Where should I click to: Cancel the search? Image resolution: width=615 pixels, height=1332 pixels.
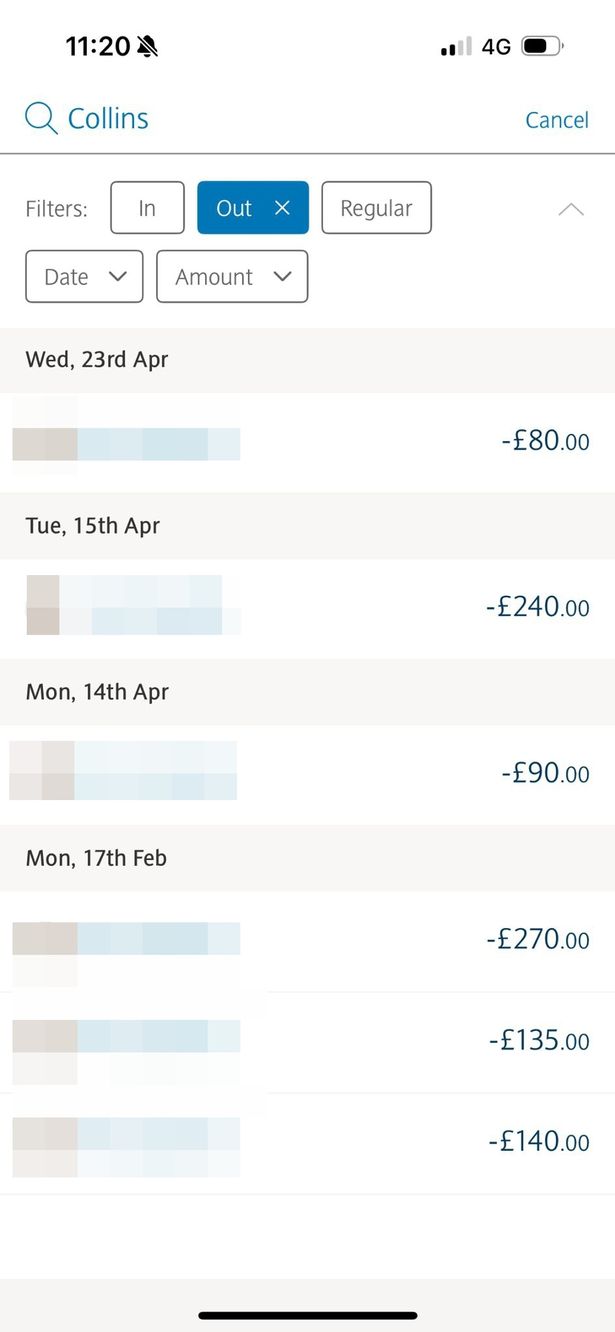click(557, 120)
